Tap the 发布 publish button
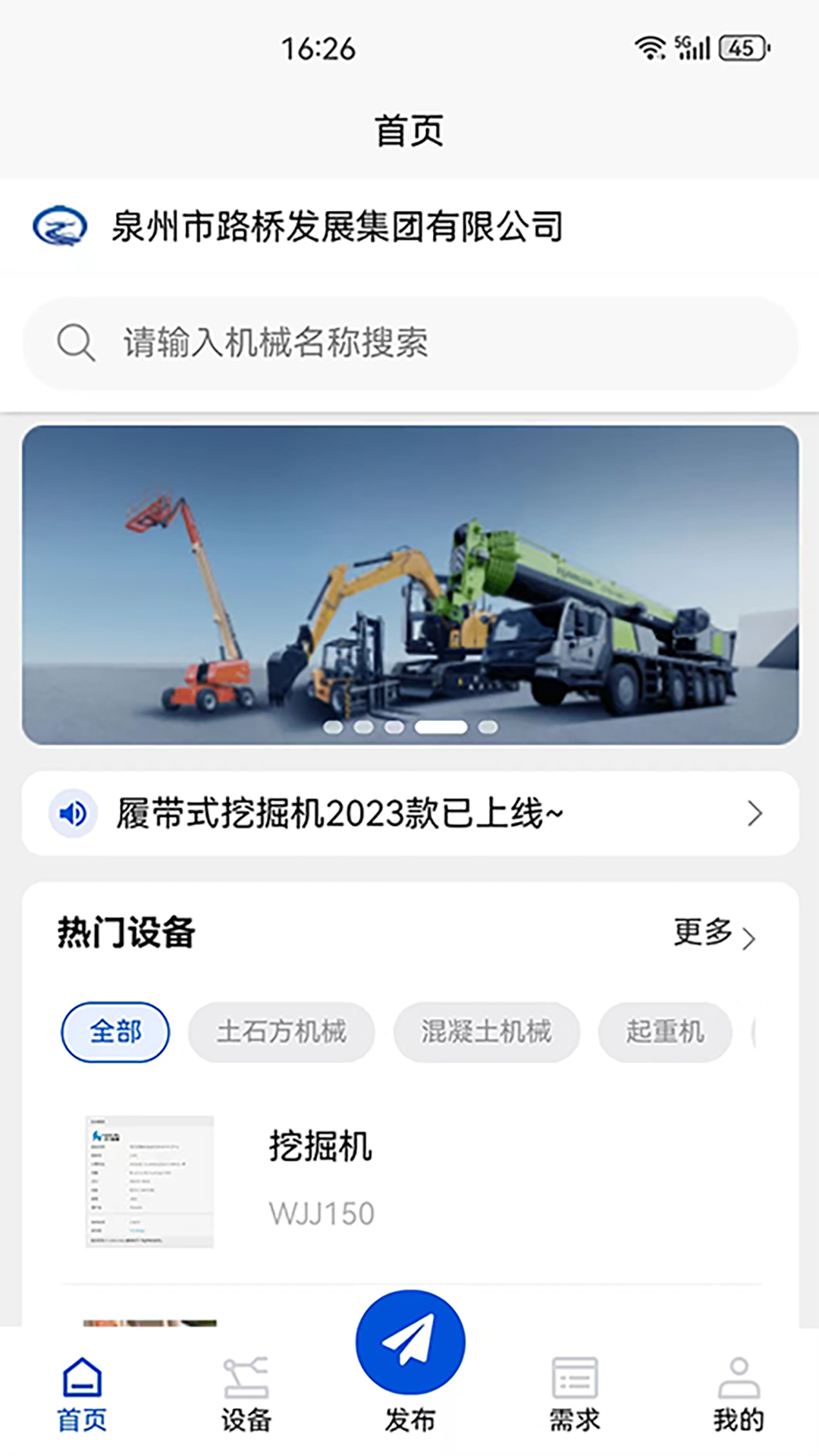Screen dimensions: 819x1456 409,1357
